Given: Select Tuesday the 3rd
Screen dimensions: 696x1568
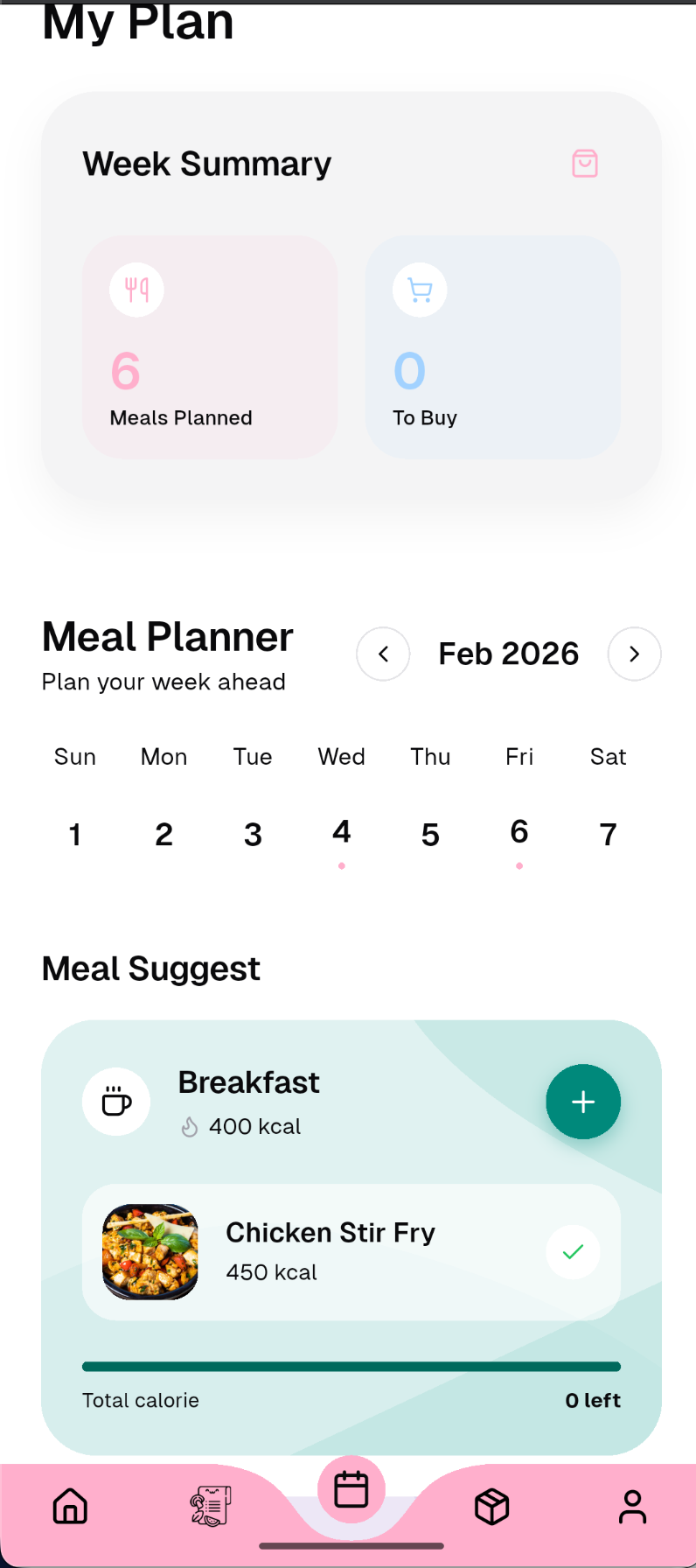Looking at the screenshot, I should [x=253, y=835].
